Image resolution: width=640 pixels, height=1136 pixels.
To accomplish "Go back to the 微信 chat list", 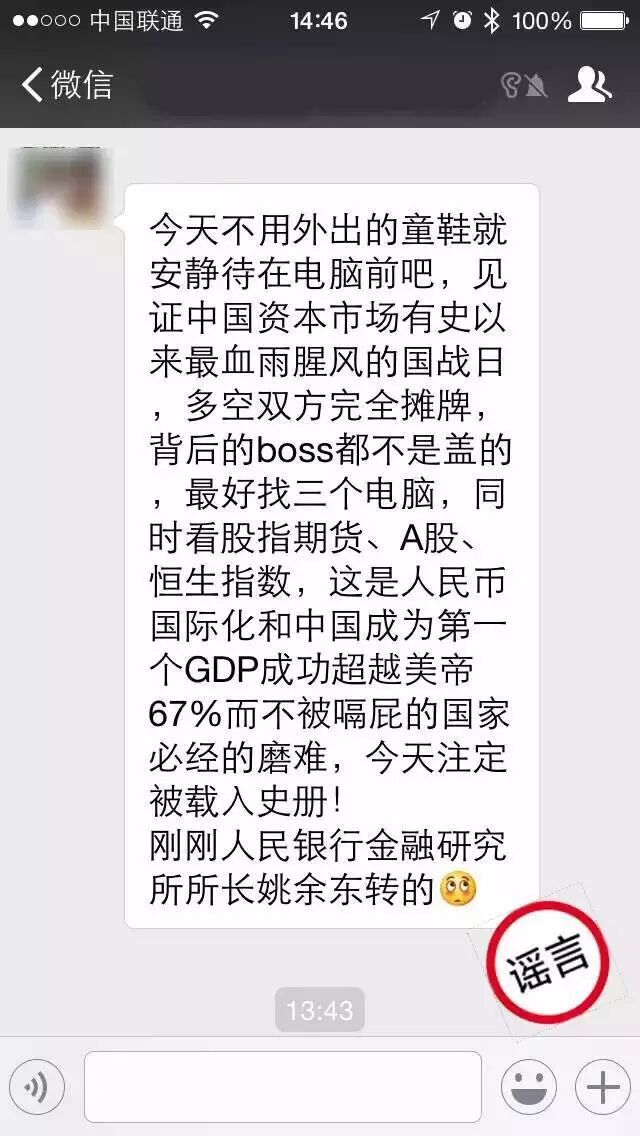I will [66, 84].
